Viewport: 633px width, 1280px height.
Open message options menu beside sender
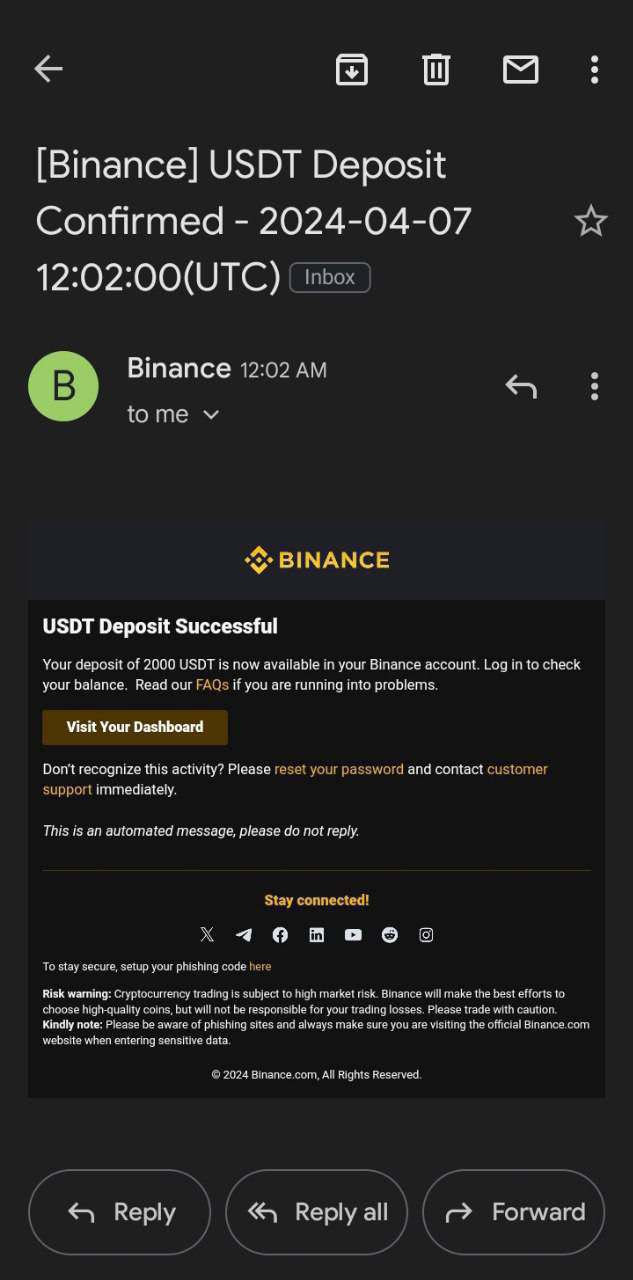[594, 386]
